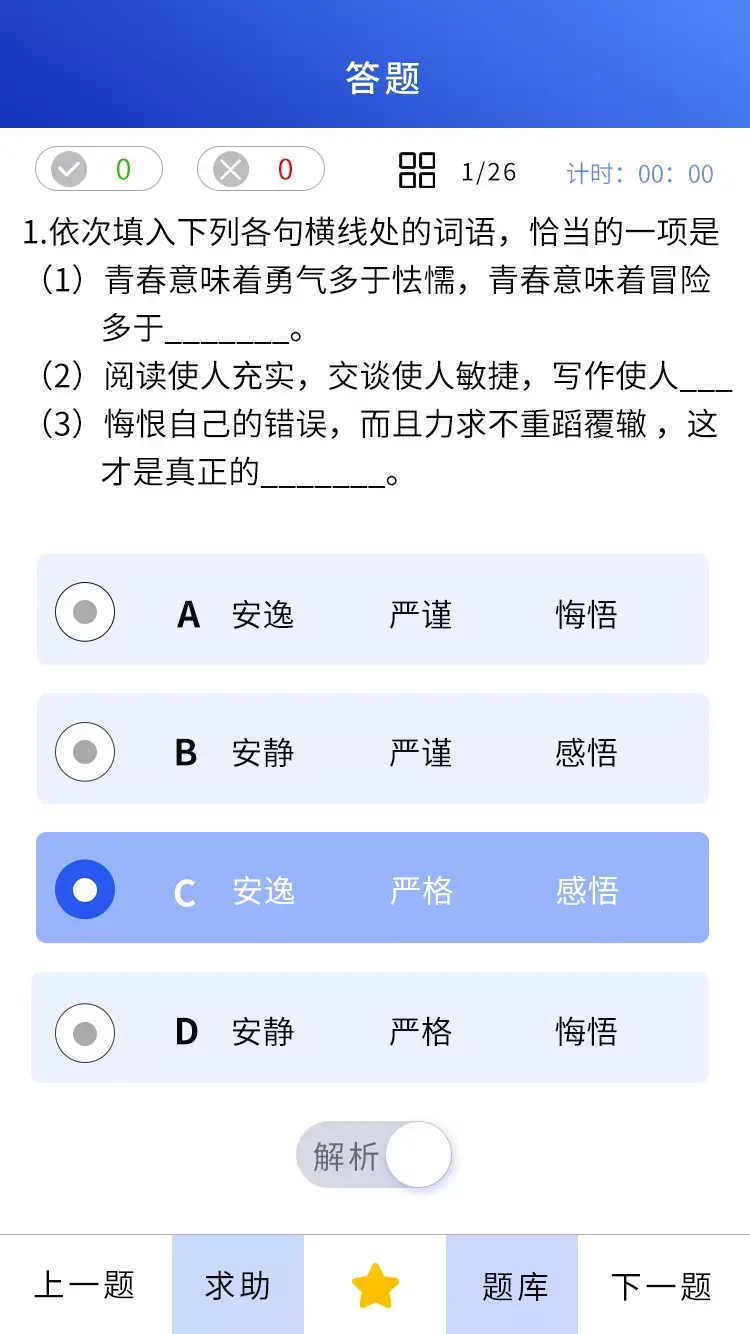Viewport: 750px width, 1334px height.
Task: Advance to next question with 下一题
Action: 662,1285
